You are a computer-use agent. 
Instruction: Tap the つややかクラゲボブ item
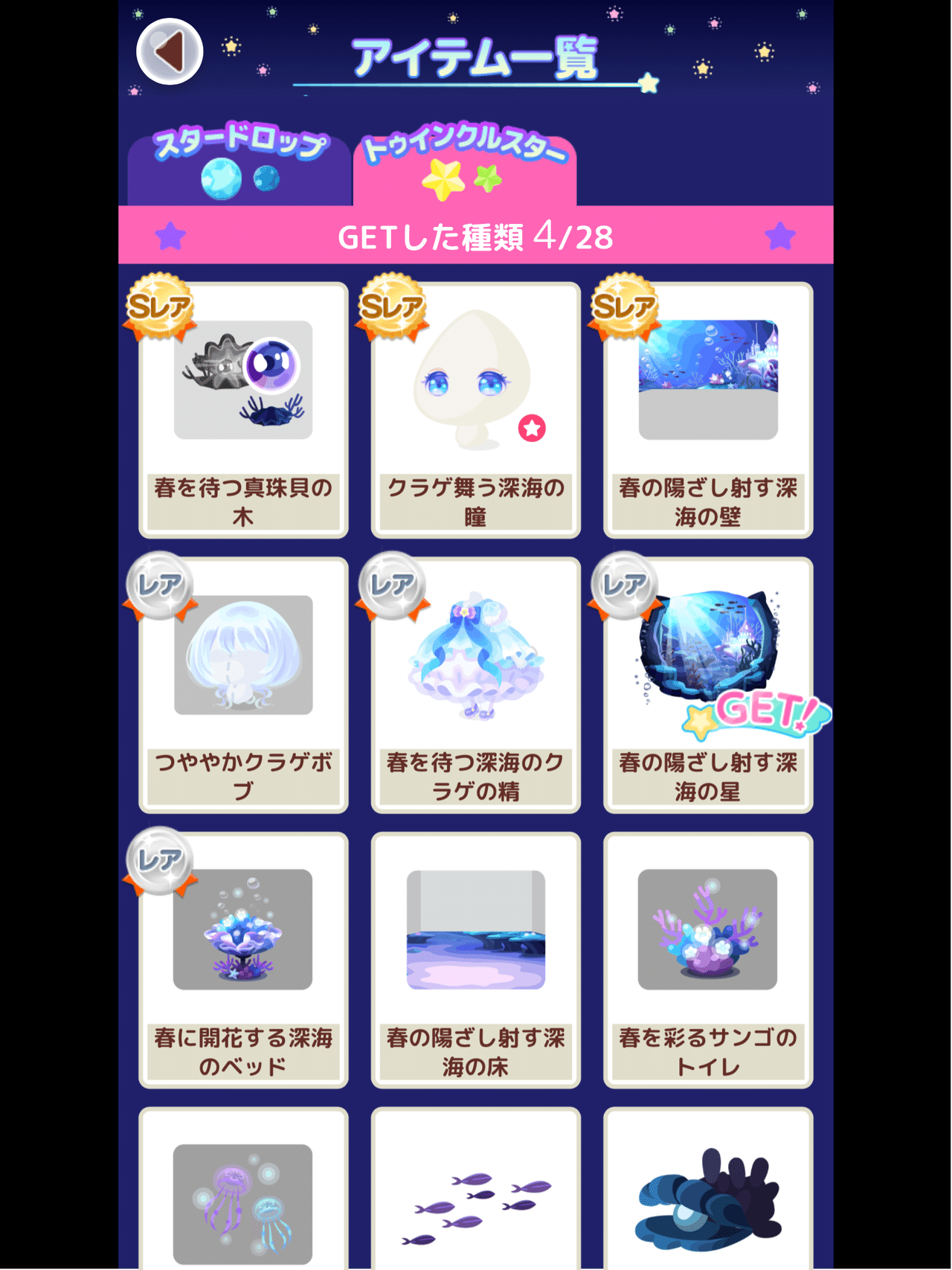pos(243,684)
